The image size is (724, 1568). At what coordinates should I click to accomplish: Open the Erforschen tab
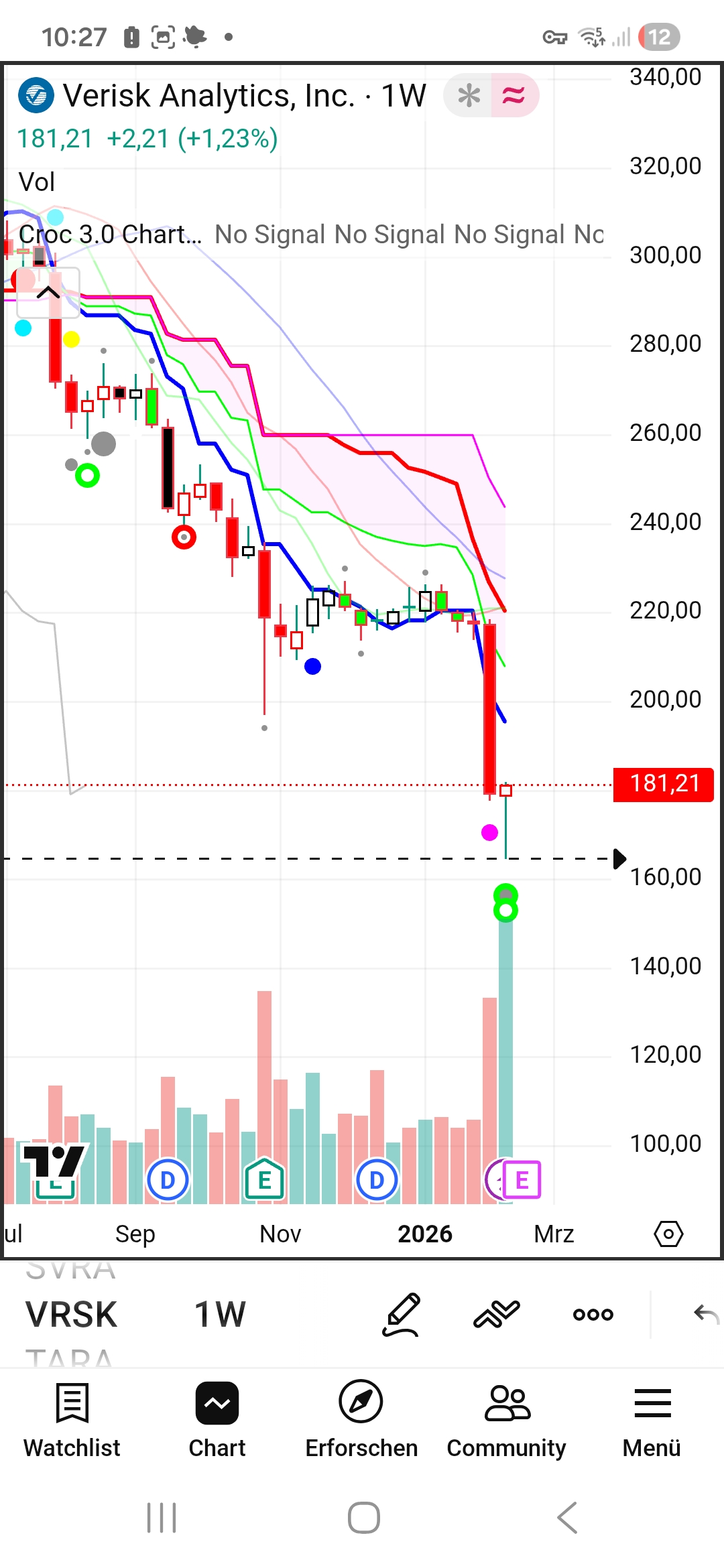[361, 1419]
